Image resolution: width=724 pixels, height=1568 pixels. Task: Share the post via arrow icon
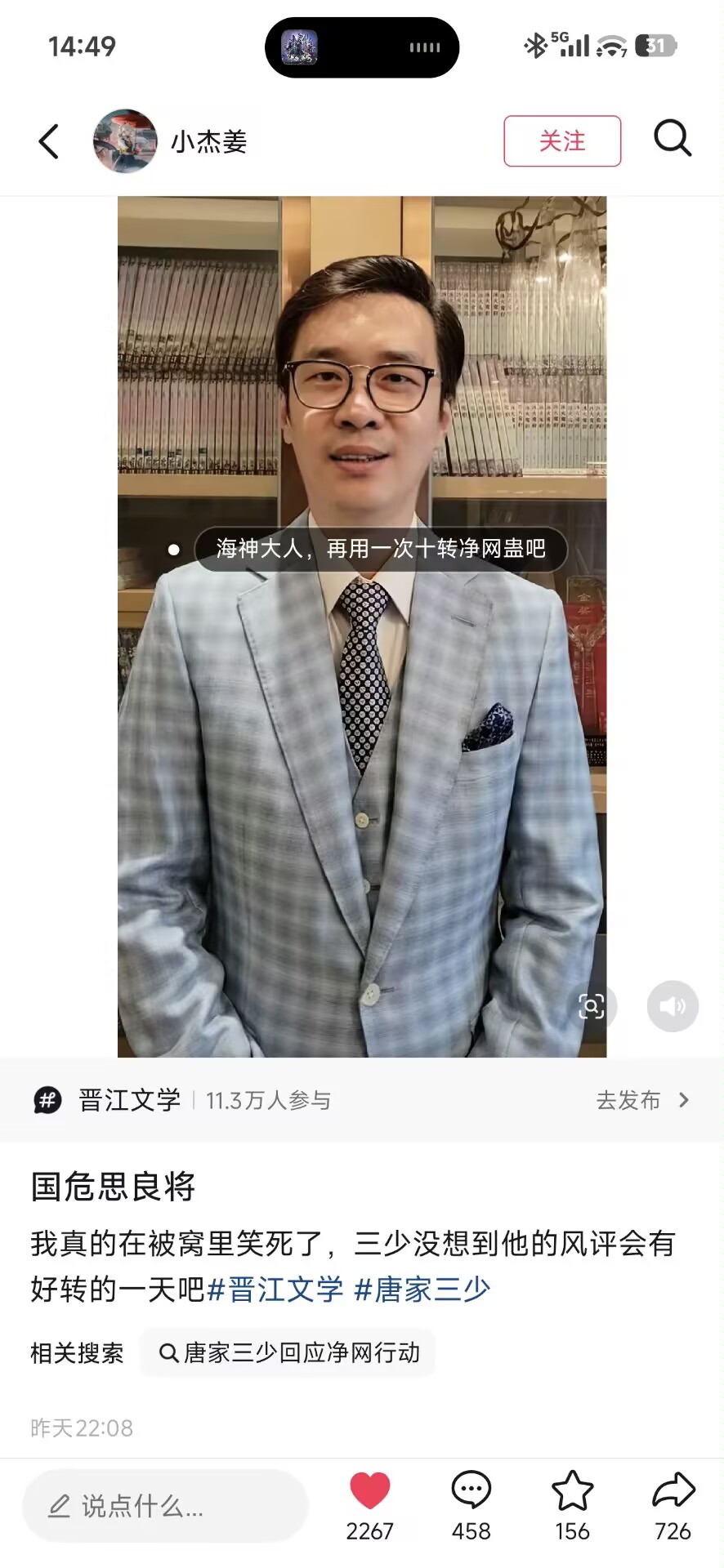click(673, 1491)
